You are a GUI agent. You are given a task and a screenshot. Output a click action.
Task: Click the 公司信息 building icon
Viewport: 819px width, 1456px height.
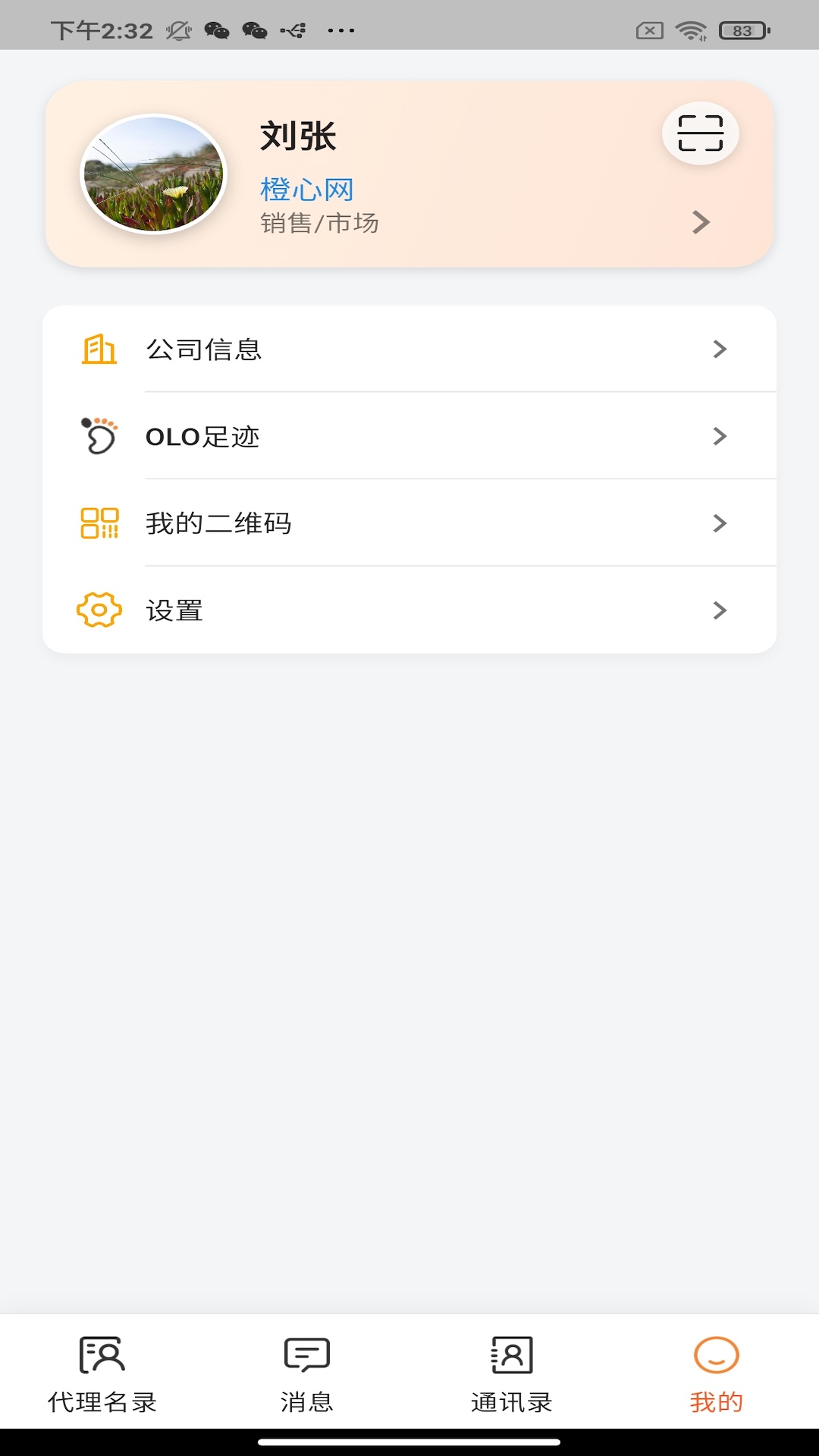click(x=99, y=350)
